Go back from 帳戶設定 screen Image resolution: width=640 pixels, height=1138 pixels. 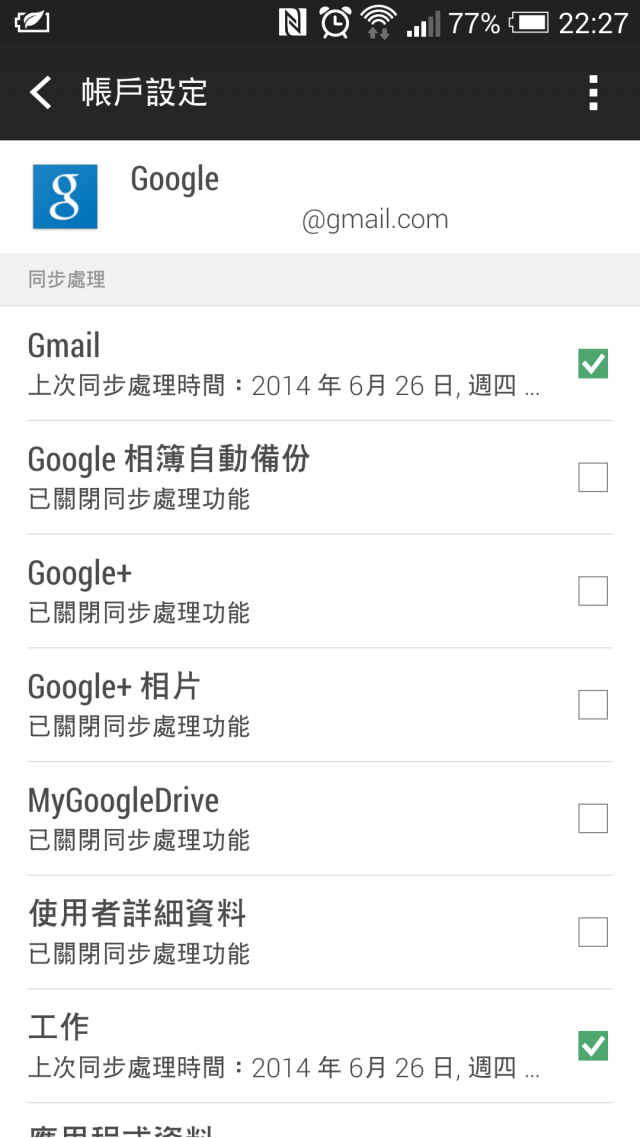(41, 93)
